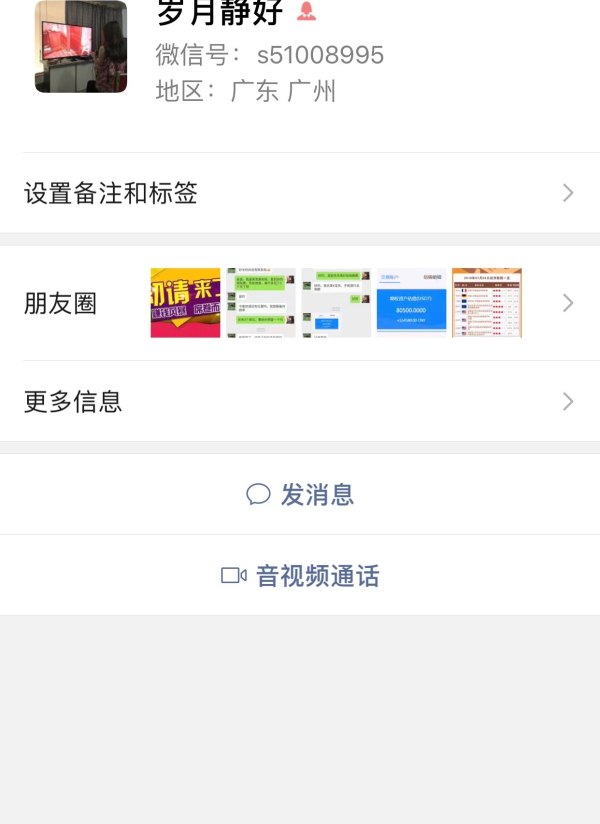Open 更多信息 row

(x=300, y=402)
